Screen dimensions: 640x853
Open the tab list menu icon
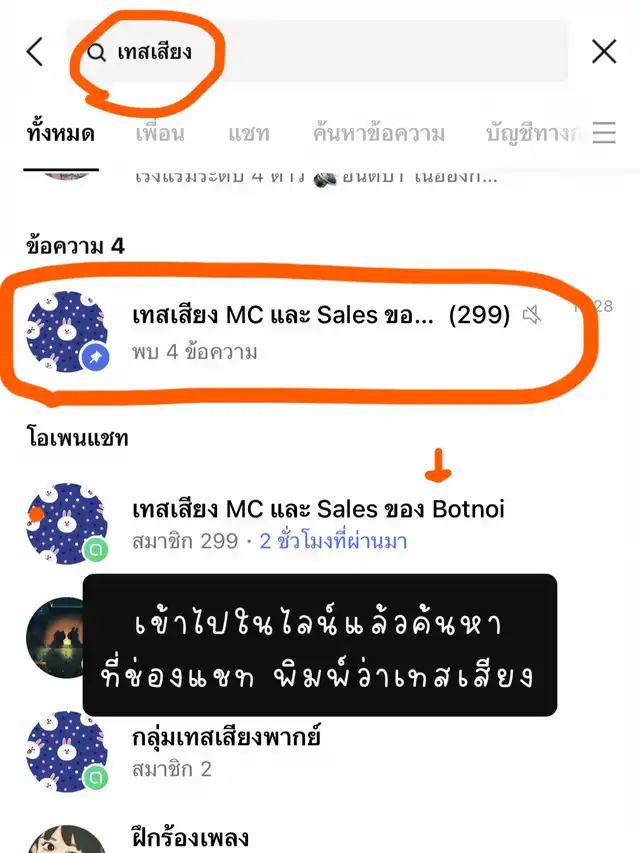click(604, 133)
